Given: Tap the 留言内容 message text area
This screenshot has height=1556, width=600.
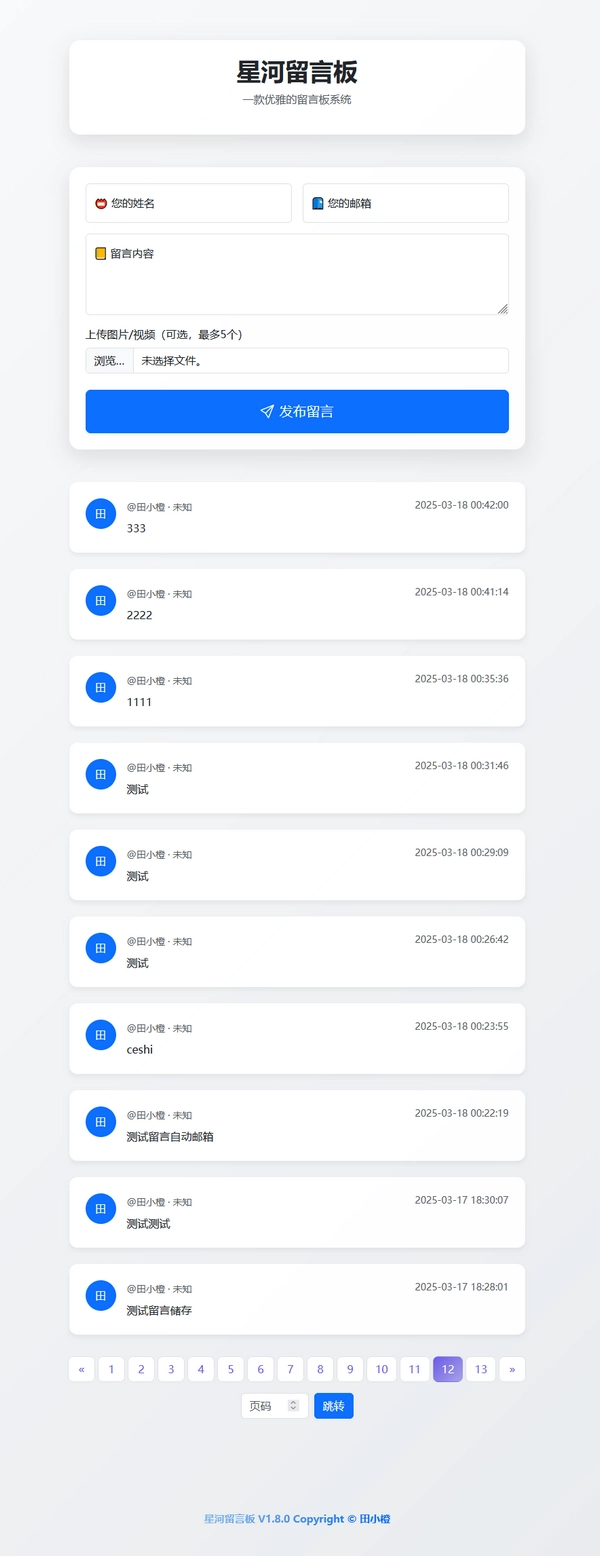Looking at the screenshot, I should (x=297, y=275).
